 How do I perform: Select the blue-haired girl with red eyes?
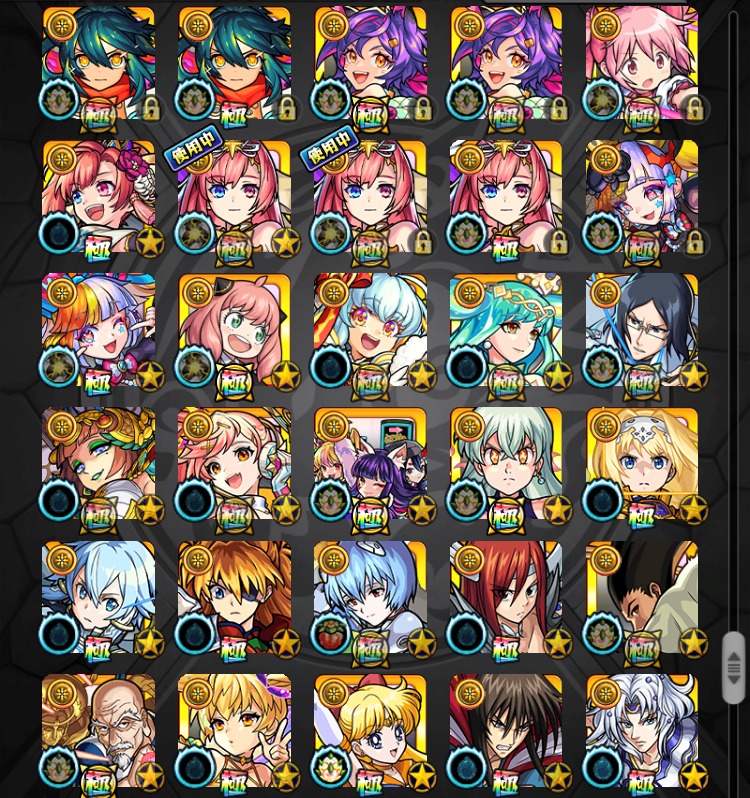coord(370,598)
